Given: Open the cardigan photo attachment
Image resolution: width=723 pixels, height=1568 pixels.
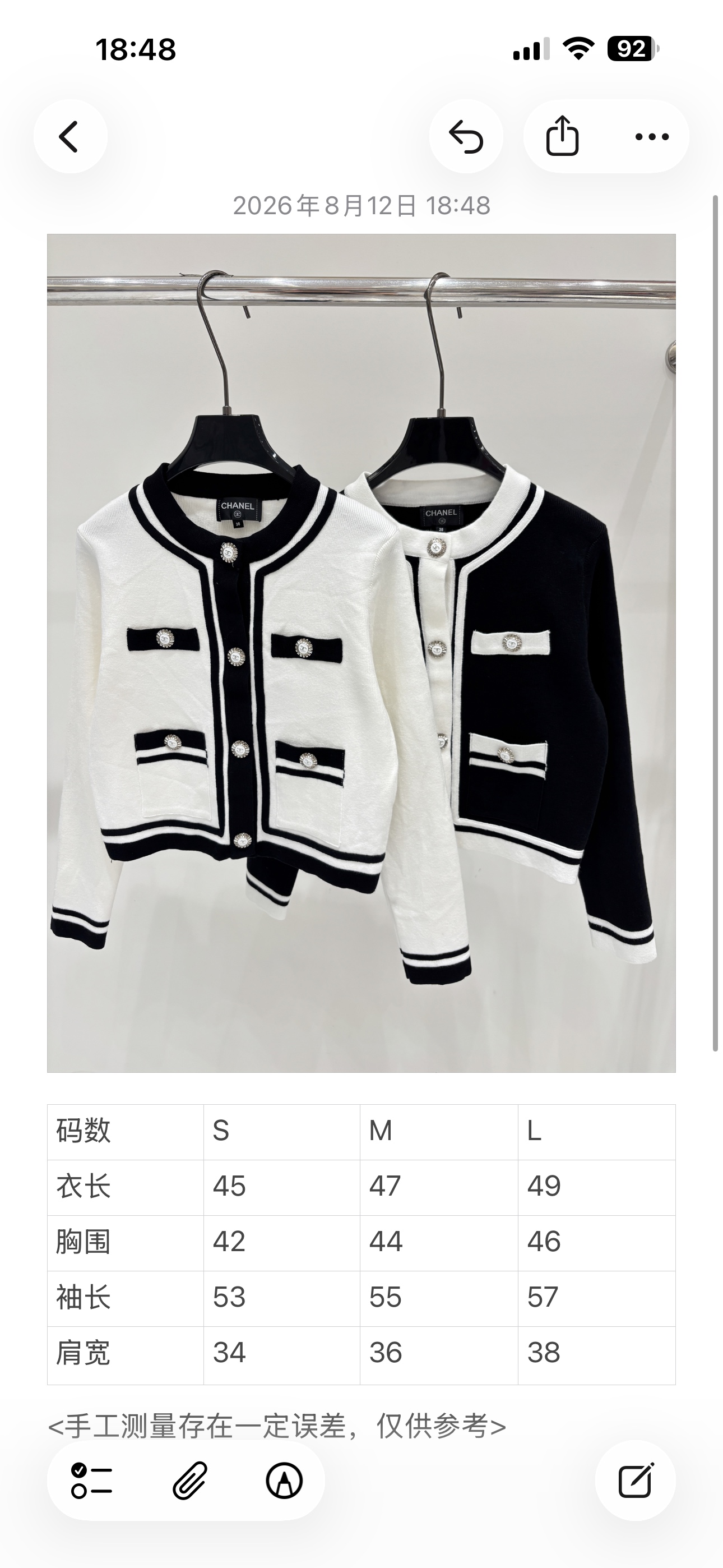Looking at the screenshot, I should (361, 653).
